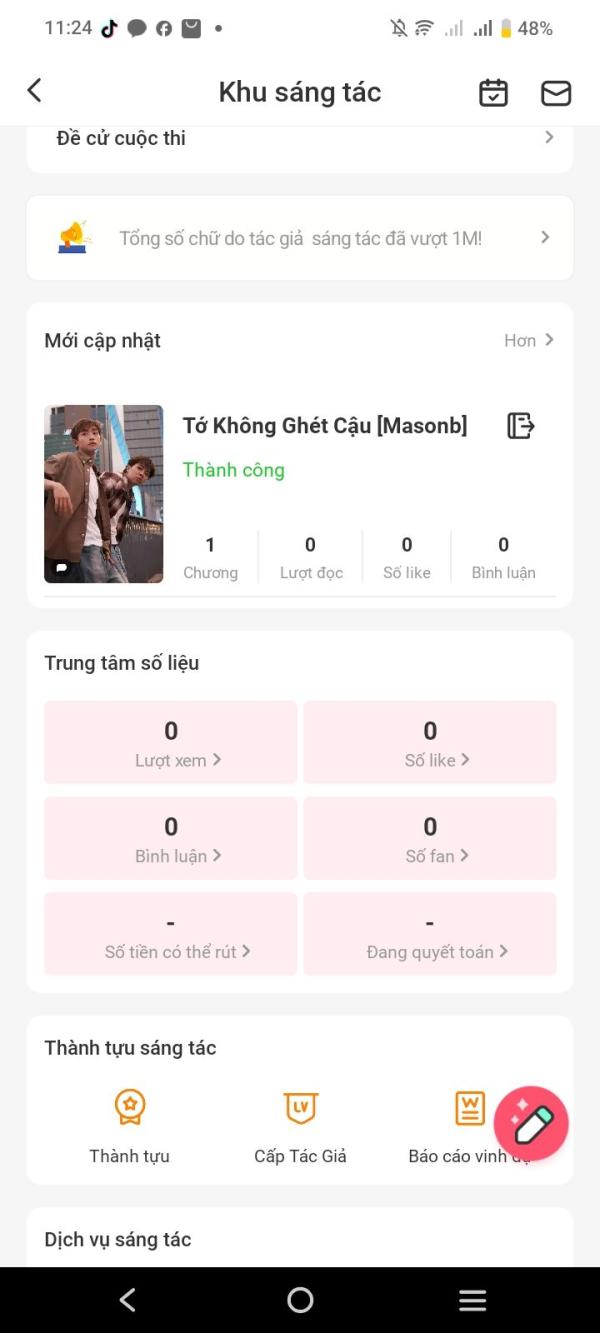The image size is (600, 1333).
Task: Open the calendar check-in icon
Action: (493, 93)
